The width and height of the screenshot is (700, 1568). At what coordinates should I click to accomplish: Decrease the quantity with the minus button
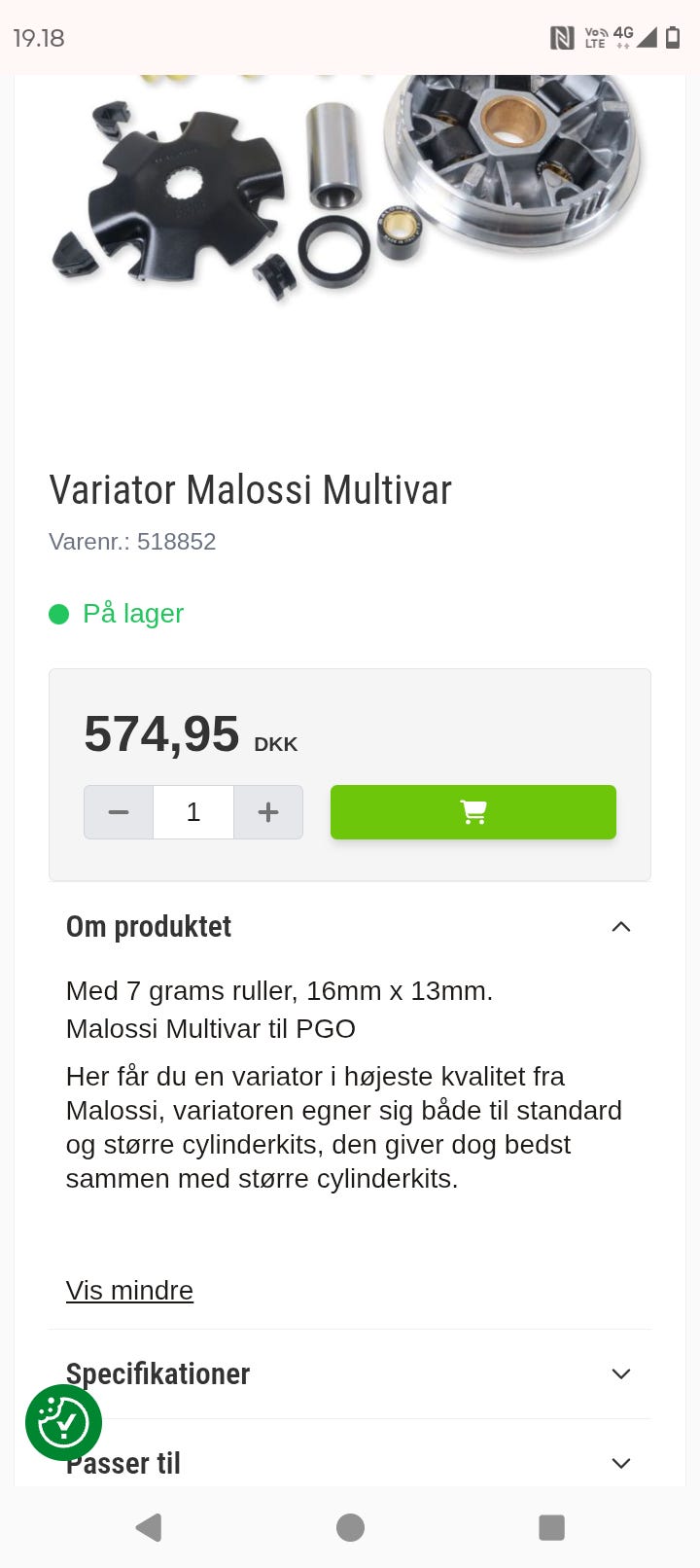(118, 811)
